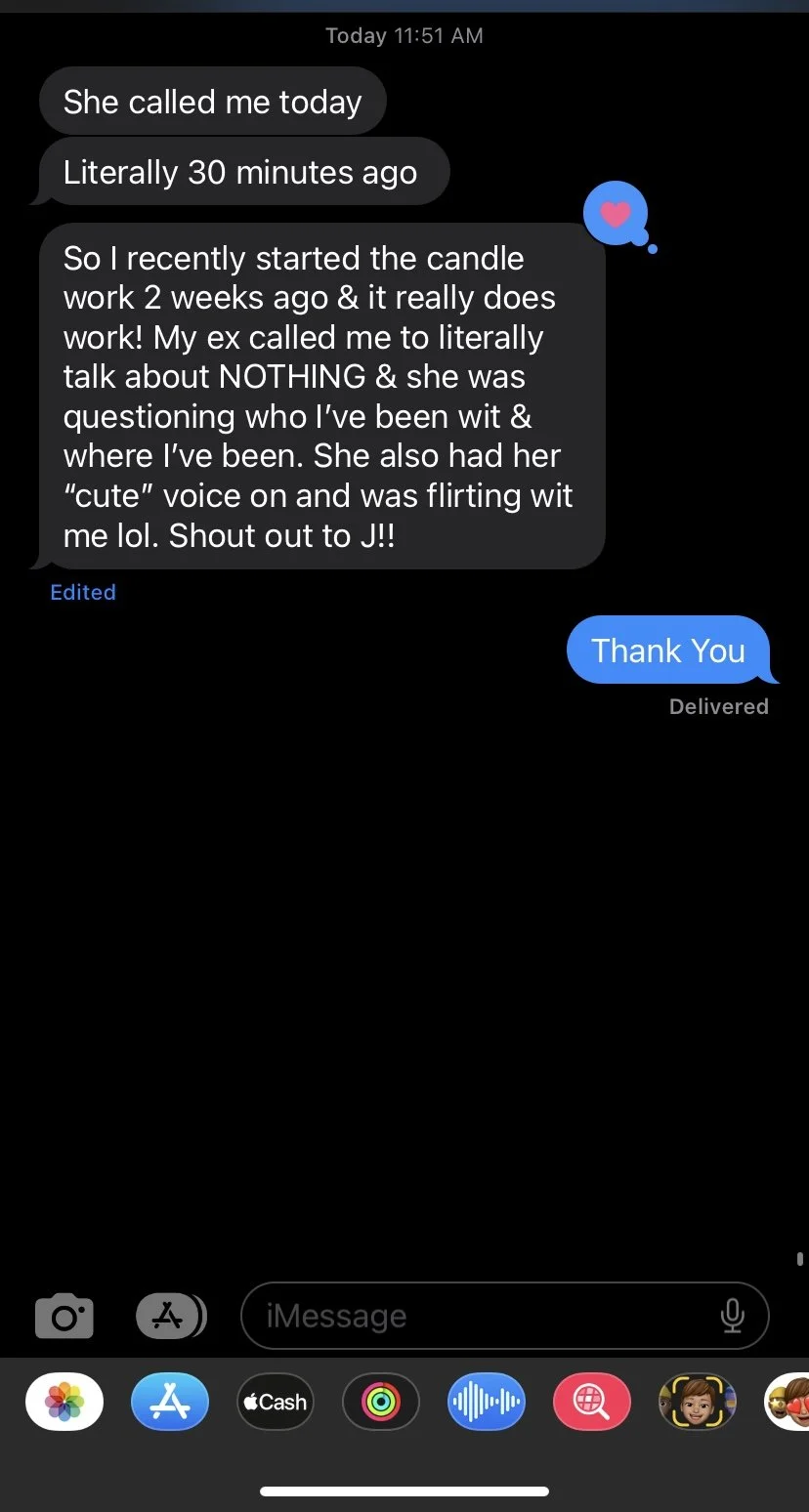Image resolution: width=809 pixels, height=1512 pixels.
Task: Open the Photos app in the app strip
Action: tap(64, 1402)
